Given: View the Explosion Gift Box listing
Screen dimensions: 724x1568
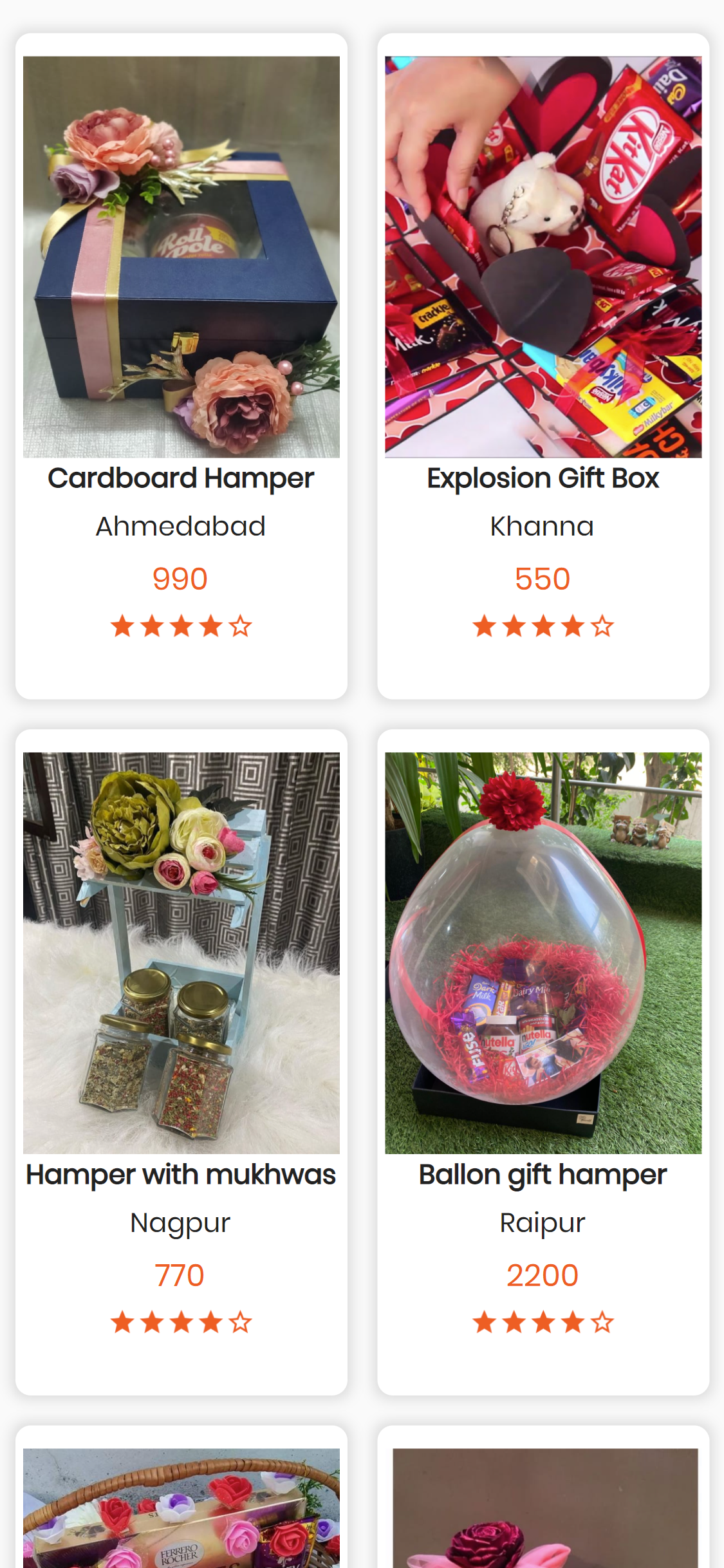Looking at the screenshot, I should (x=543, y=366).
